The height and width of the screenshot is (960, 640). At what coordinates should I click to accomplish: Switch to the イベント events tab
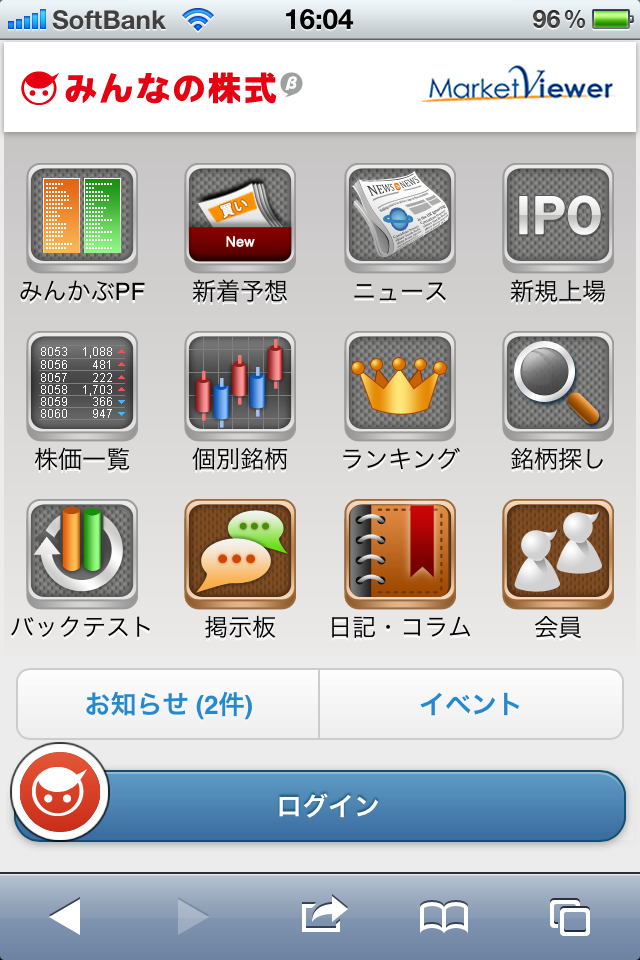[470, 704]
